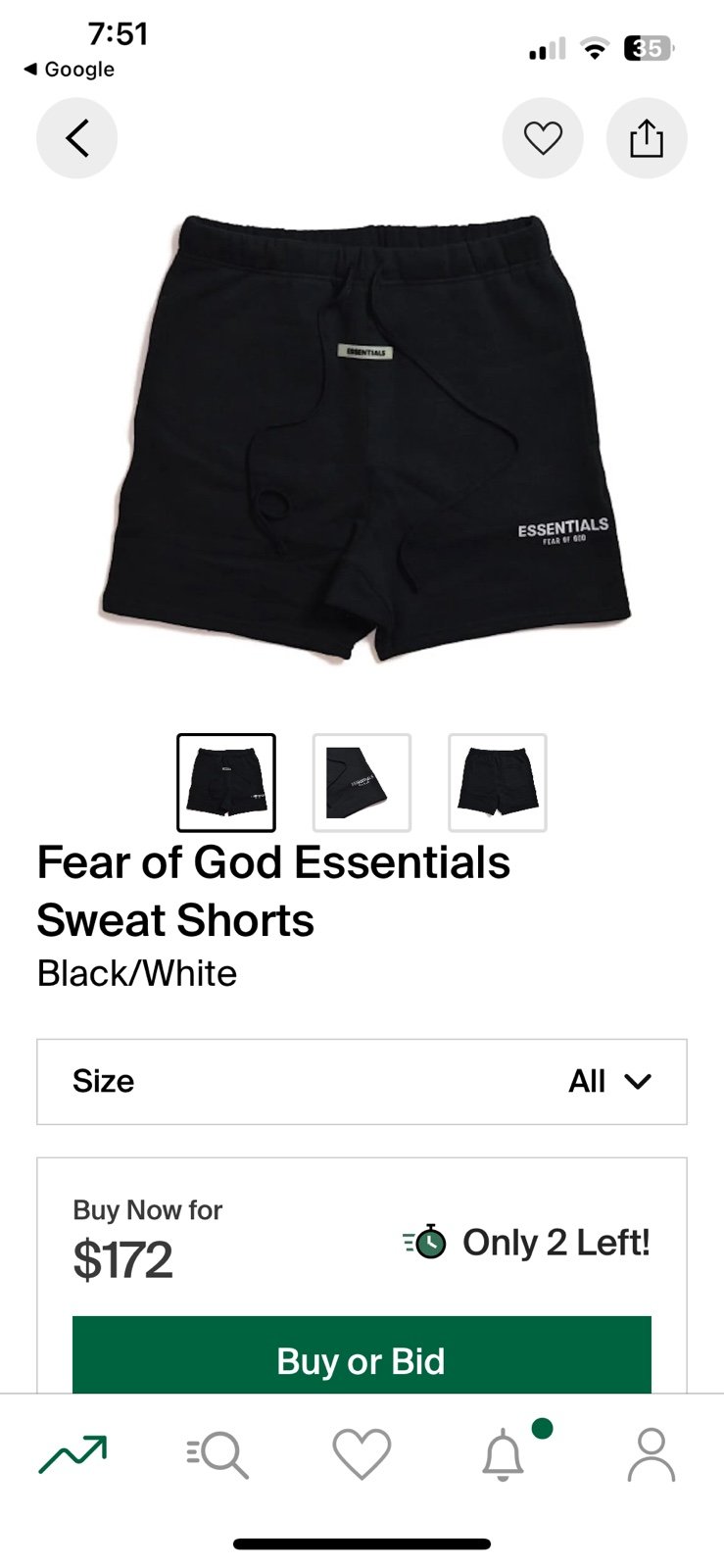This screenshot has width=724, height=1568.
Task: Expand the Size dropdown
Action: point(362,1082)
